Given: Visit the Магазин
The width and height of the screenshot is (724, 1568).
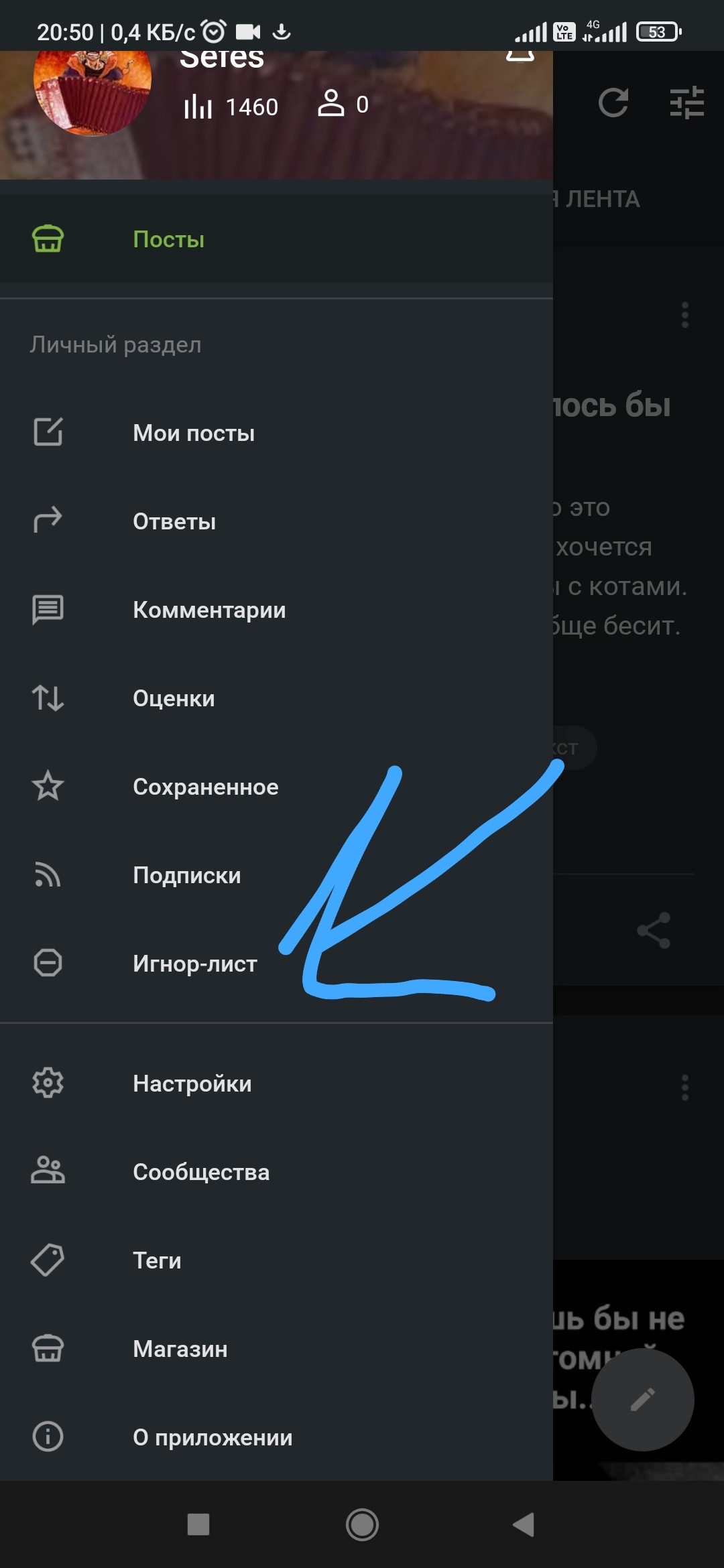Looking at the screenshot, I should tap(276, 1348).
